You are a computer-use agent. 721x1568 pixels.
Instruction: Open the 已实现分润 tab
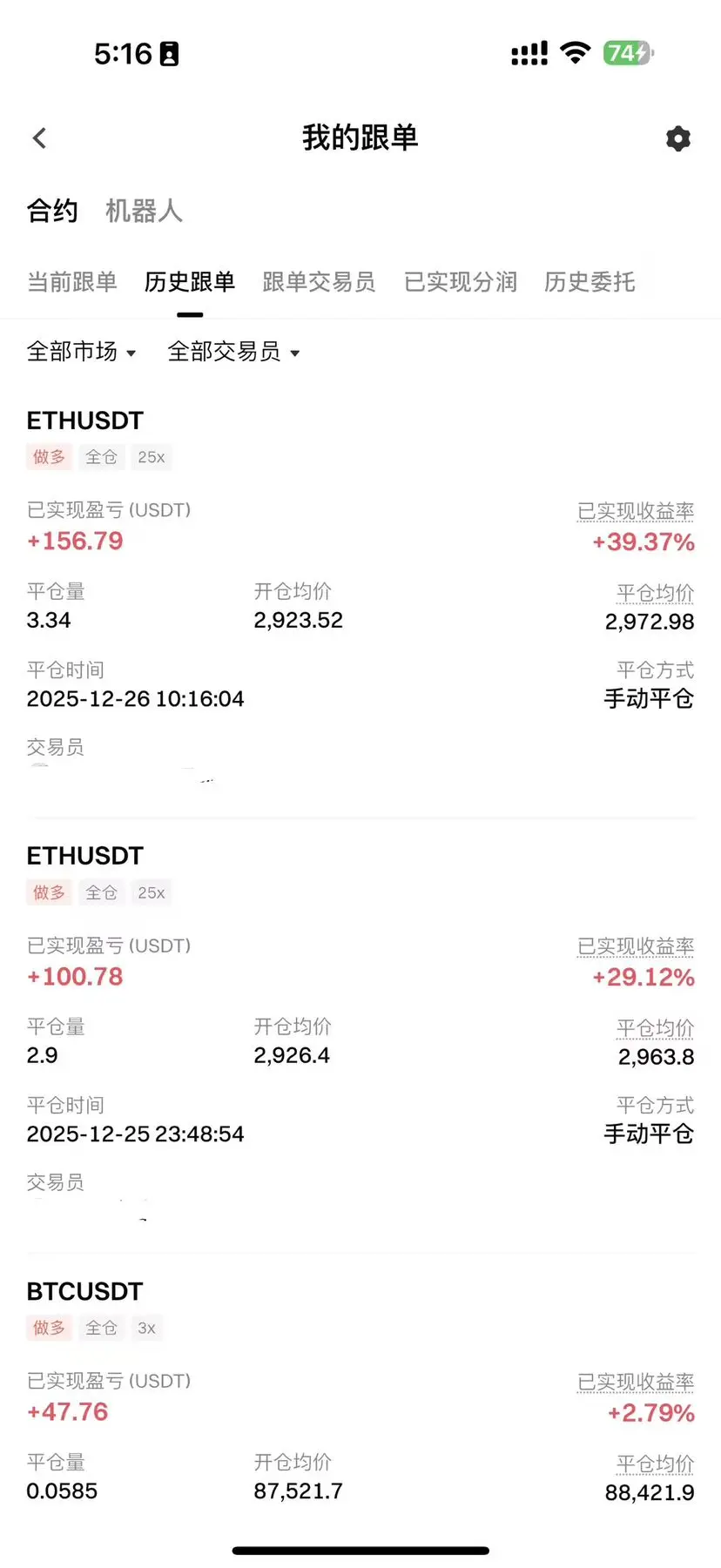(460, 282)
